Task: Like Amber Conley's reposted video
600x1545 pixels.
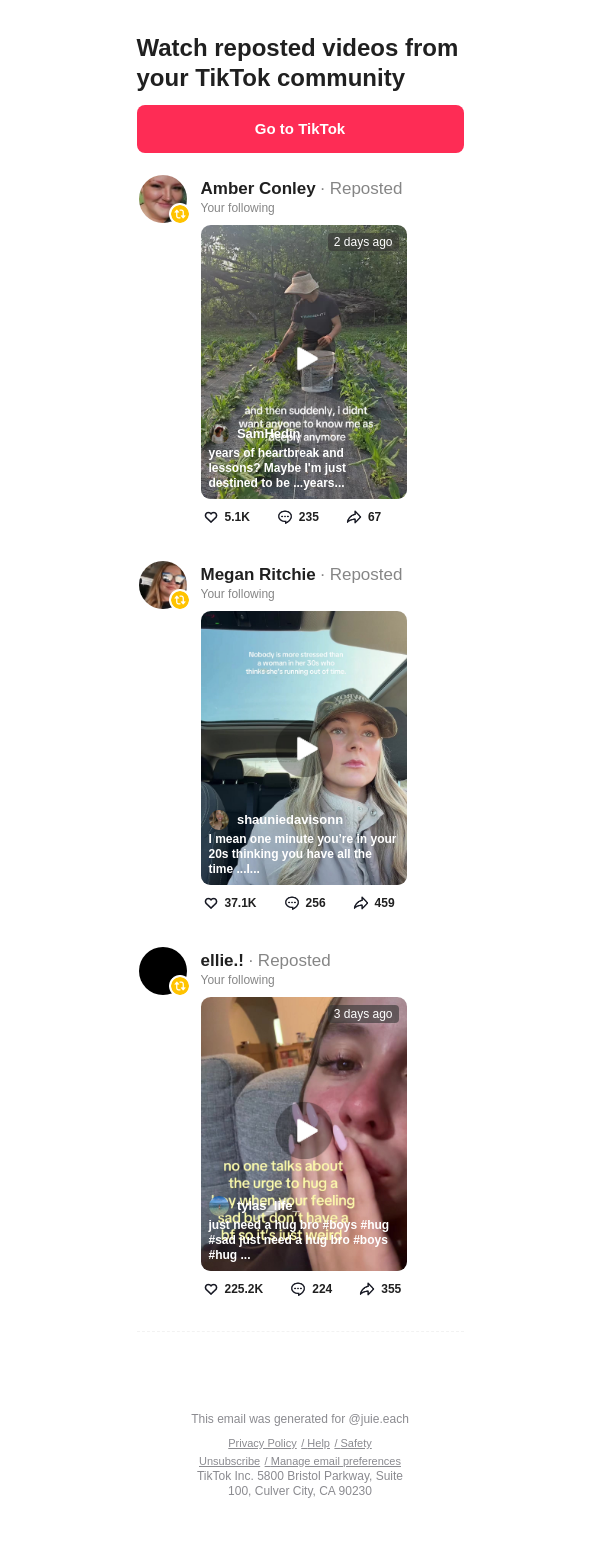Action: click(x=211, y=517)
